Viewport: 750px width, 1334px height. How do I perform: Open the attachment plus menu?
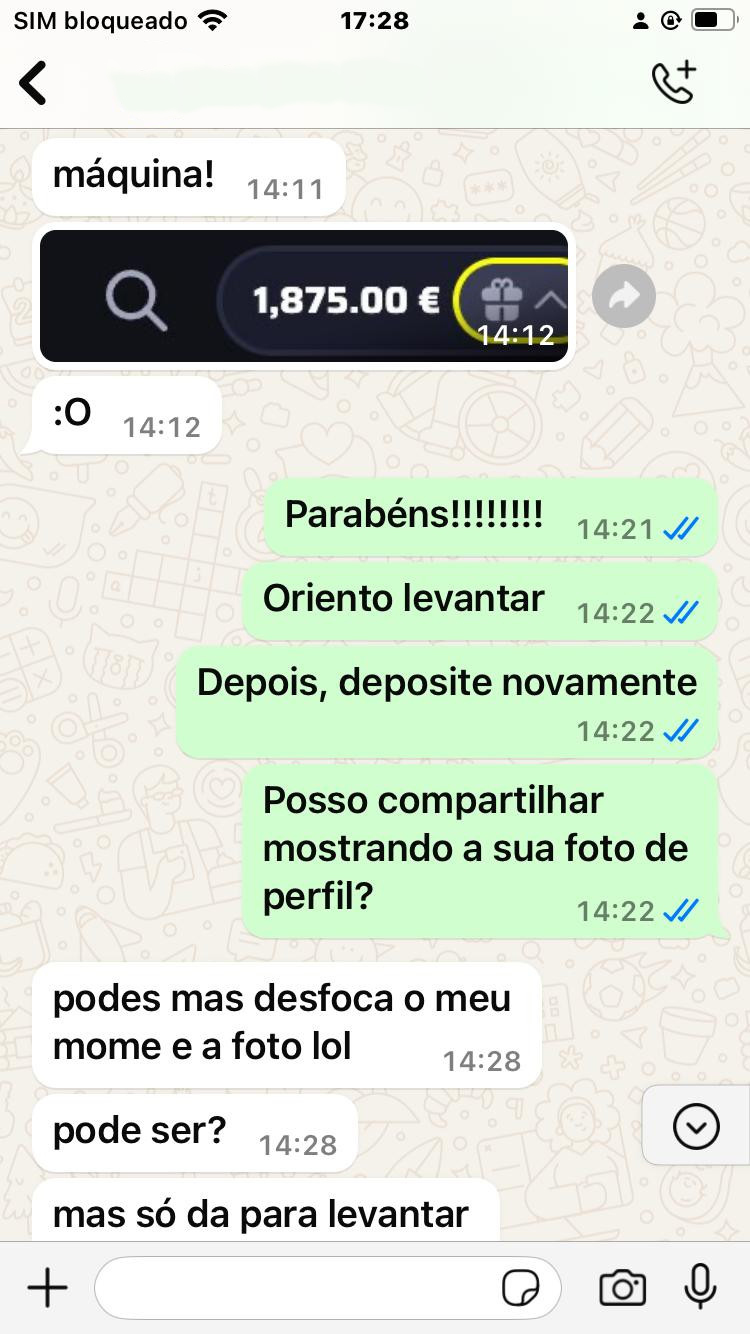point(46,1288)
